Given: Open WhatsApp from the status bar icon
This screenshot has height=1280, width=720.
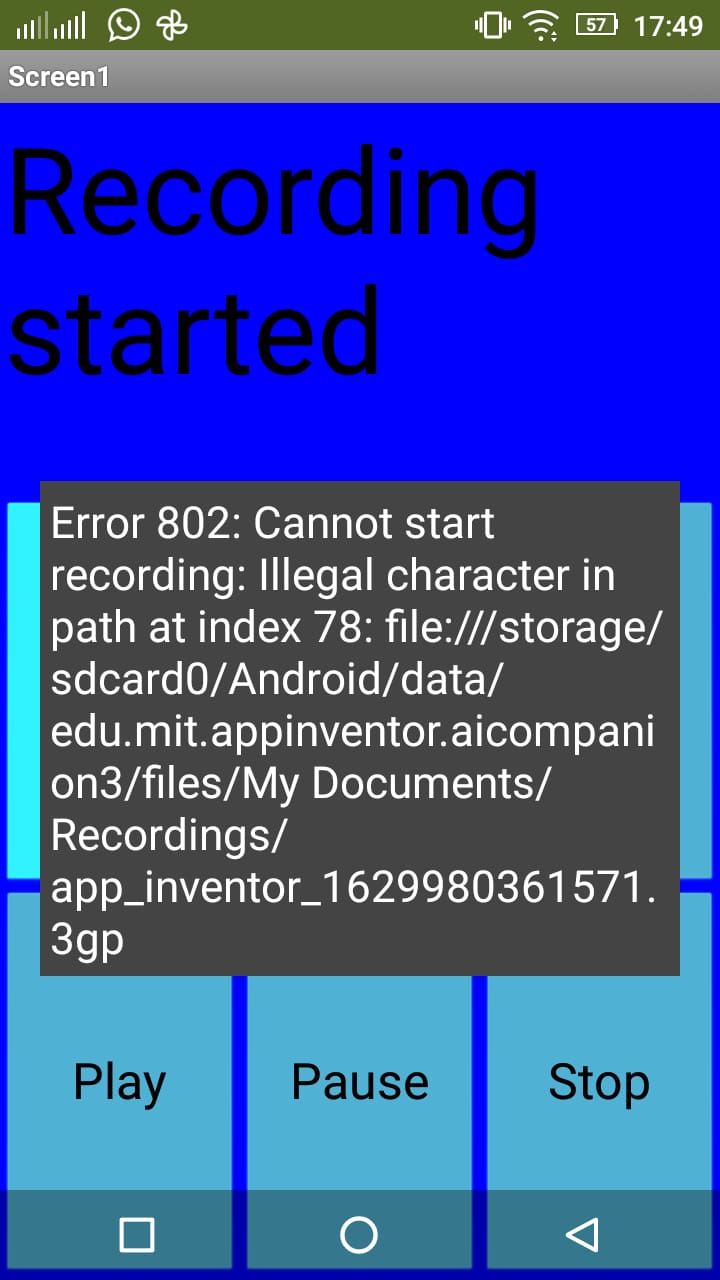Looking at the screenshot, I should [122, 25].
